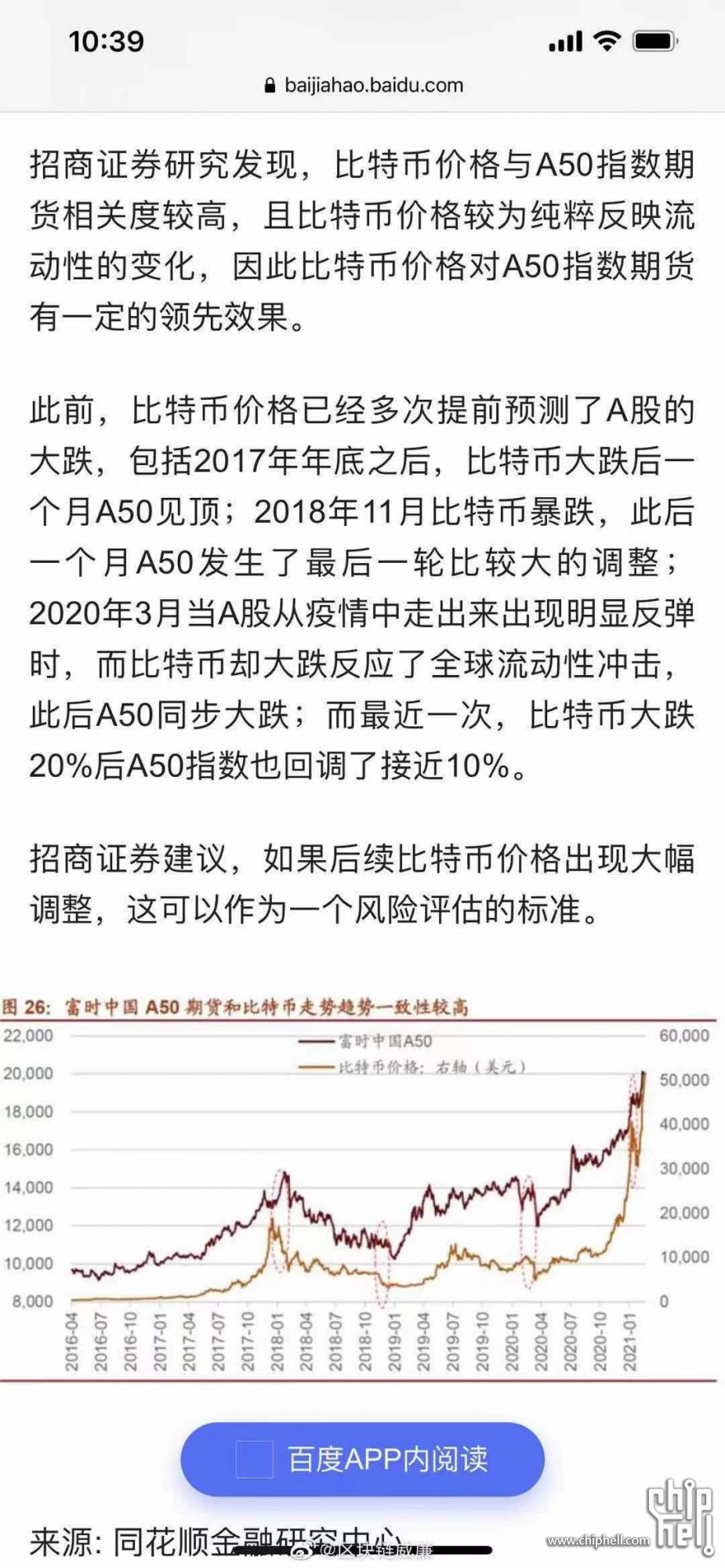
Task: Tap the baijiahao.baidu.com address bar
Action: click(364, 85)
